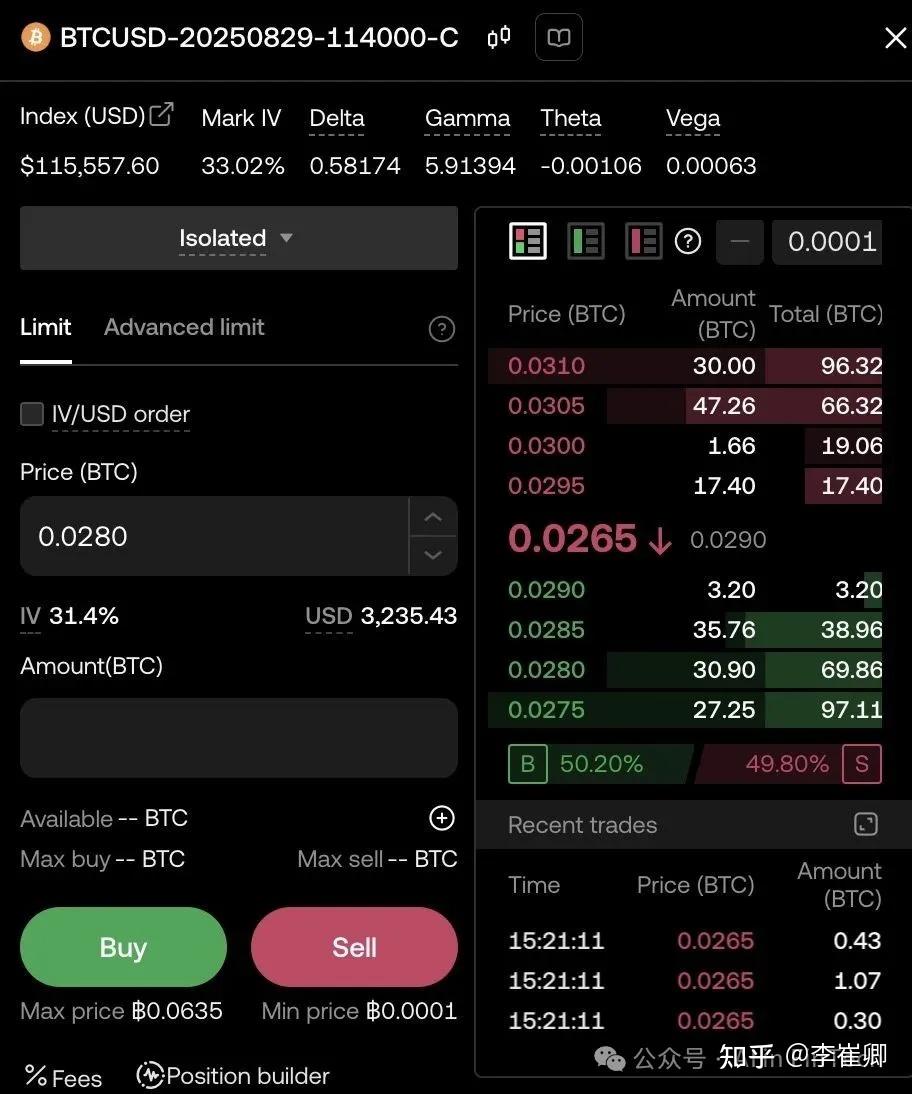
Task: Enable the IV/USD order checkbox
Action: [x=31, y=414]
